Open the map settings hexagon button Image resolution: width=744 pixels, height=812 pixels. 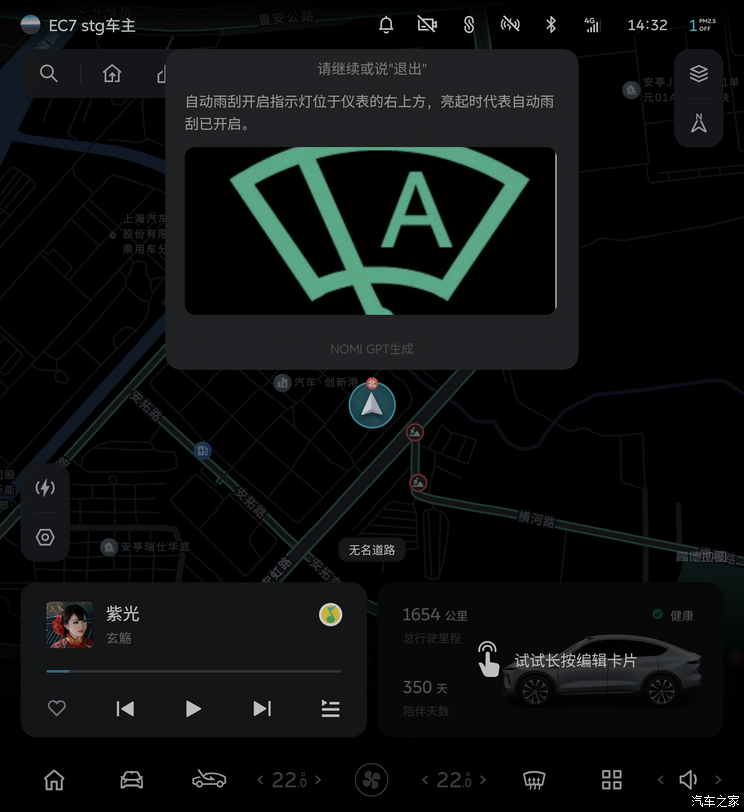tap(45, 537)
